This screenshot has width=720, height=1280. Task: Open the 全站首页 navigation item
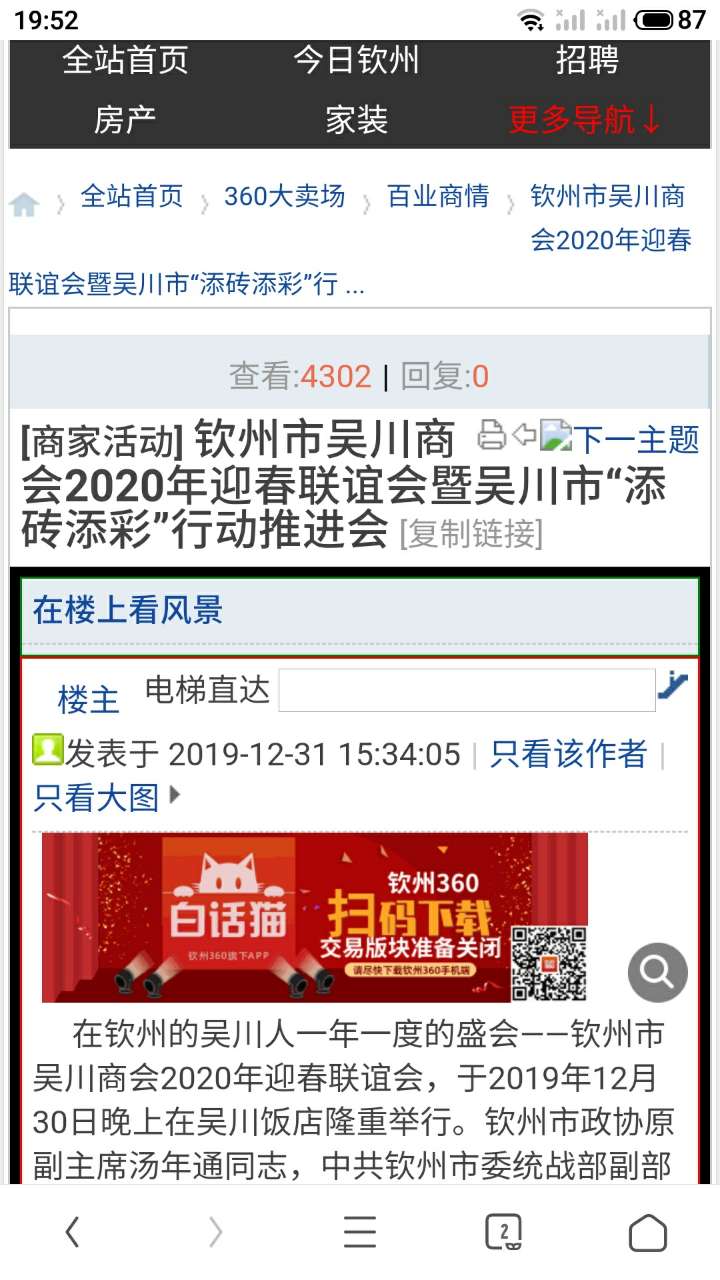[x=125, y=60]
